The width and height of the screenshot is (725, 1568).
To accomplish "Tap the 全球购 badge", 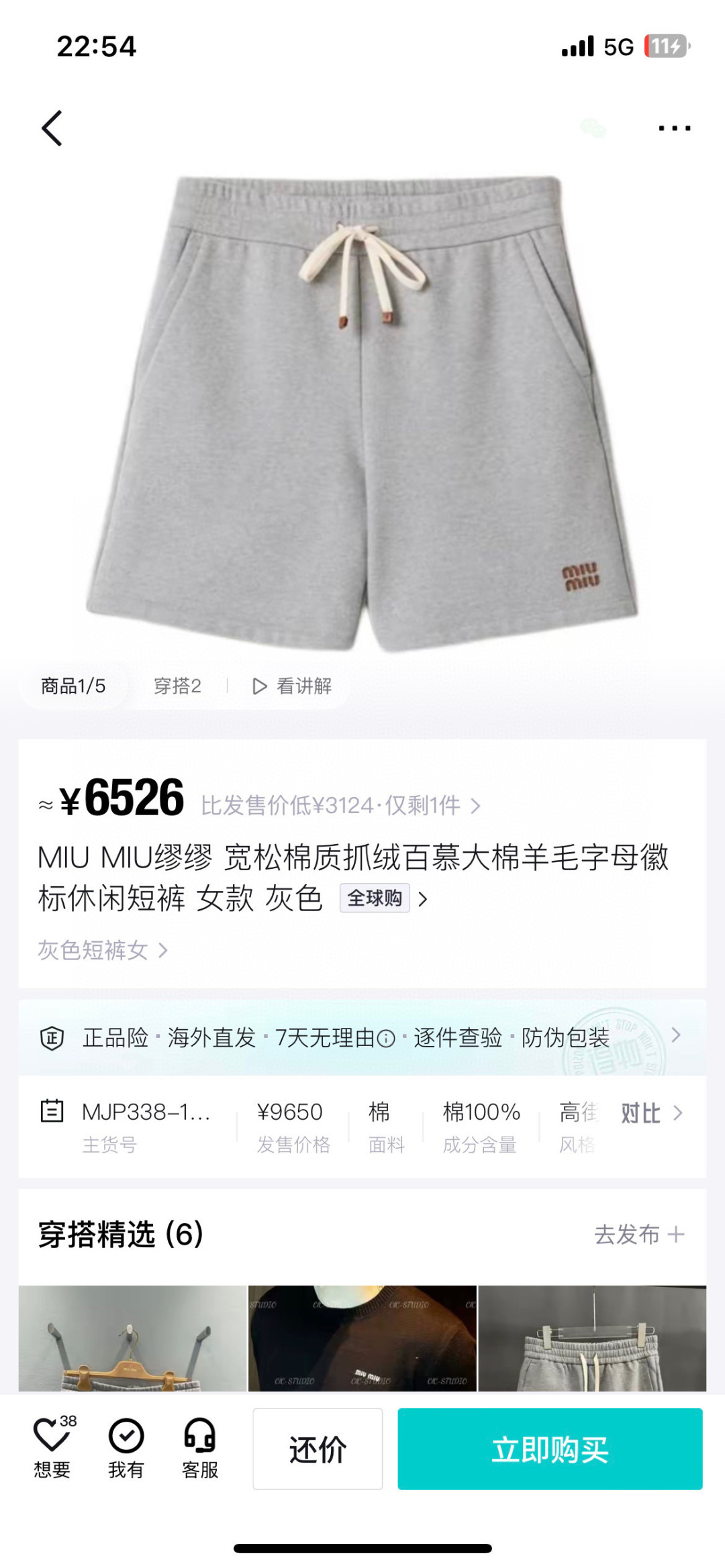I will click(x=373, y=897).
